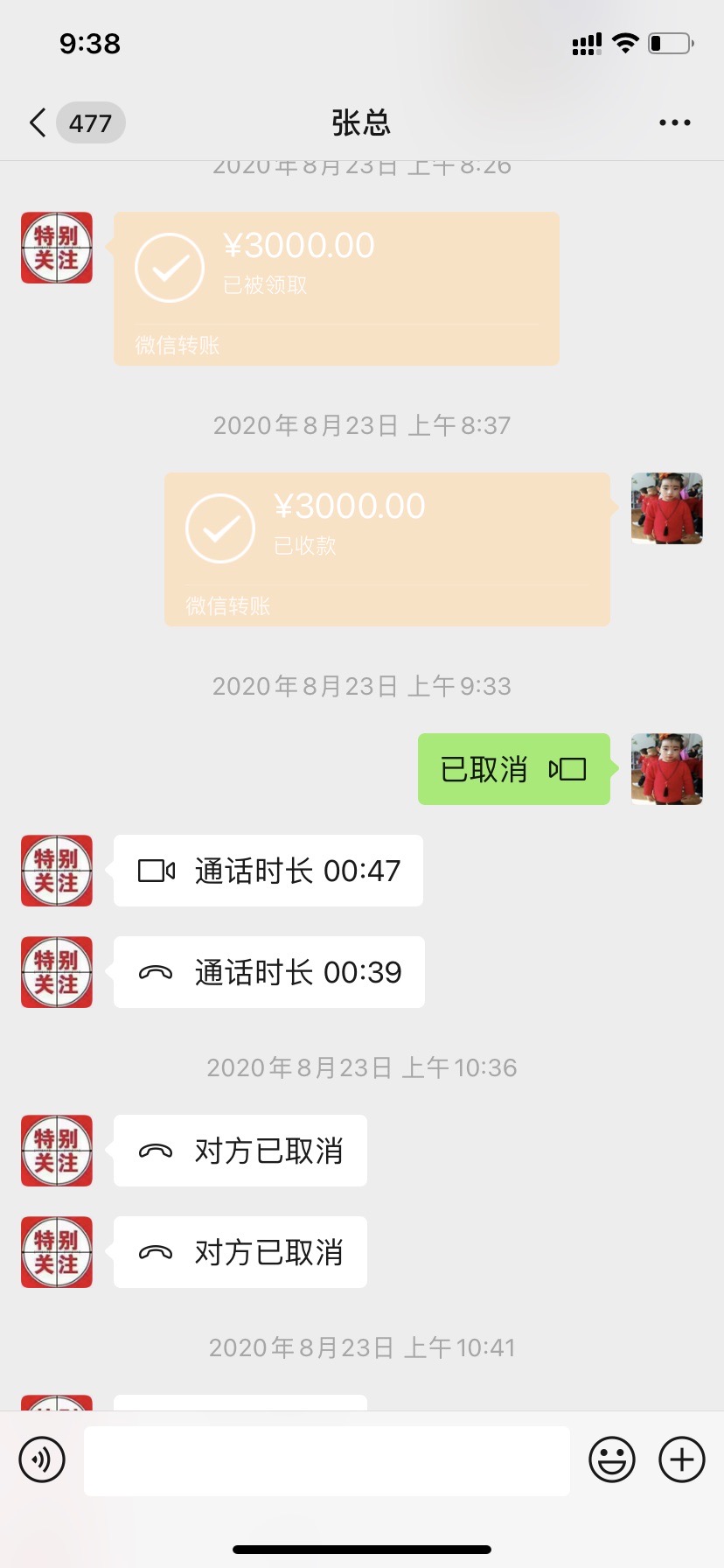This screenshot has width=724, height=1568.
Task: Open the chat info overflow menu
Action: pyautogui.click(x=674, y=122)
